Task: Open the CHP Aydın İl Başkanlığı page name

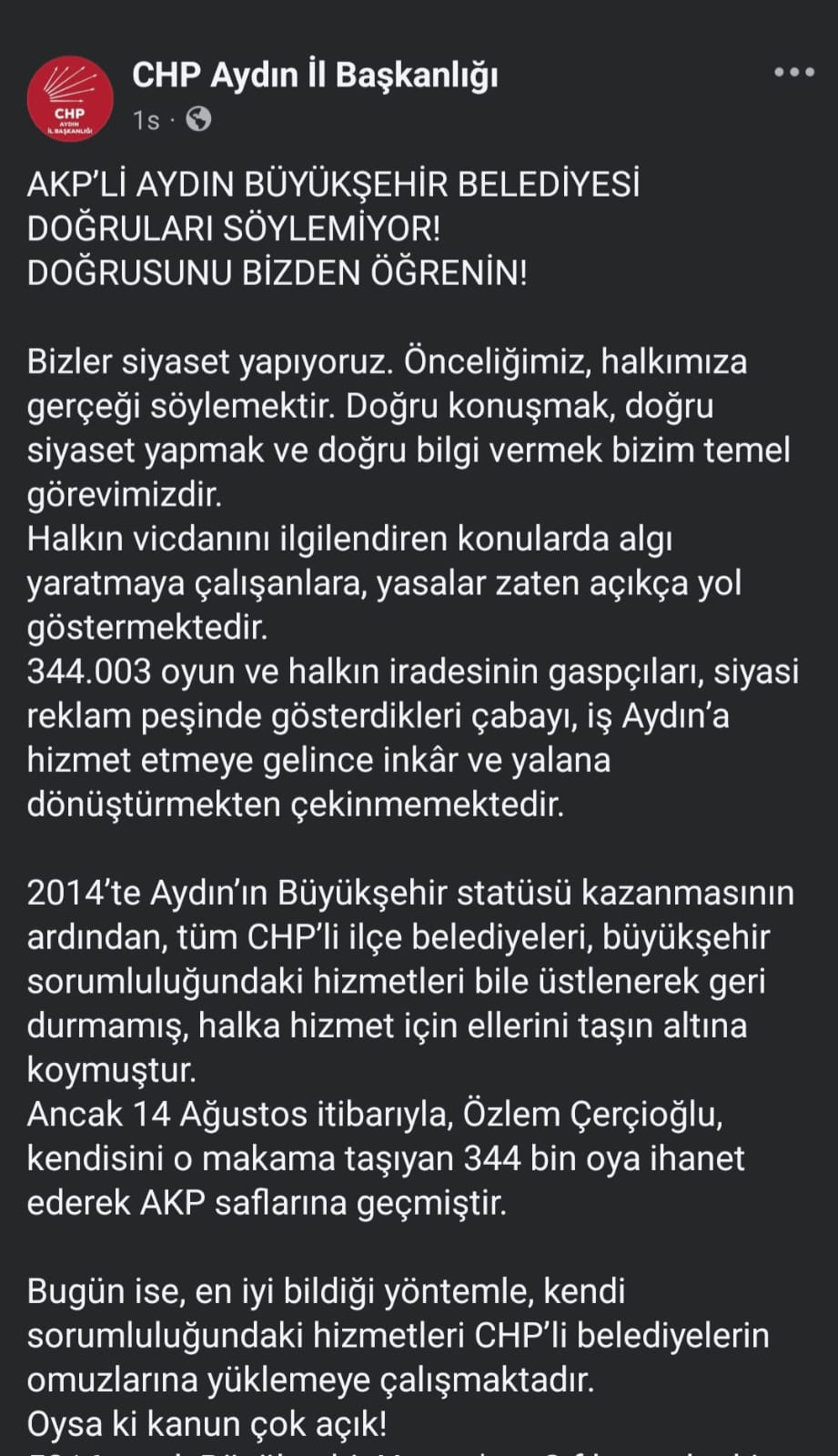Action: 315,76
